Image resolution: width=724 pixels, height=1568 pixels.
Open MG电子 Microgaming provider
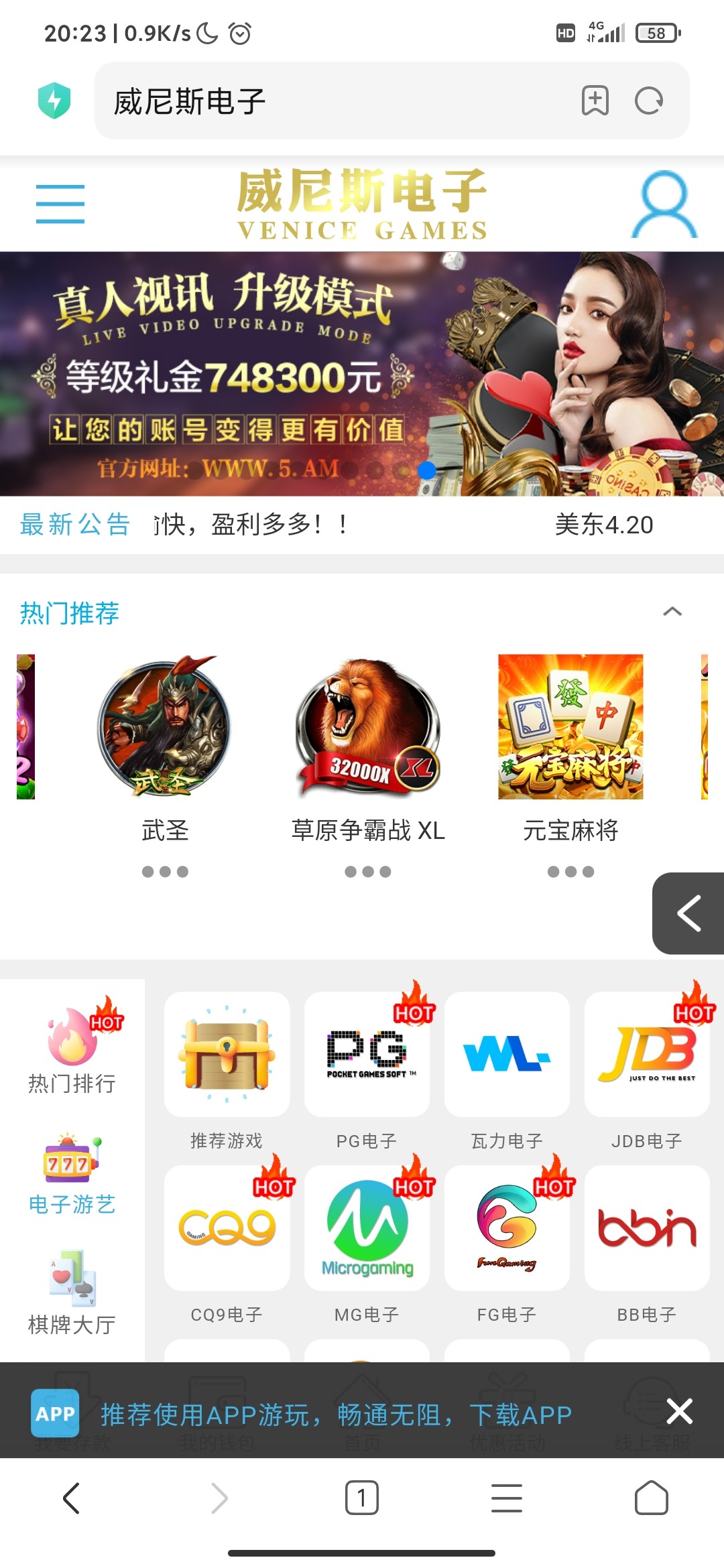pyautogui.click(x=367, y=1228)
